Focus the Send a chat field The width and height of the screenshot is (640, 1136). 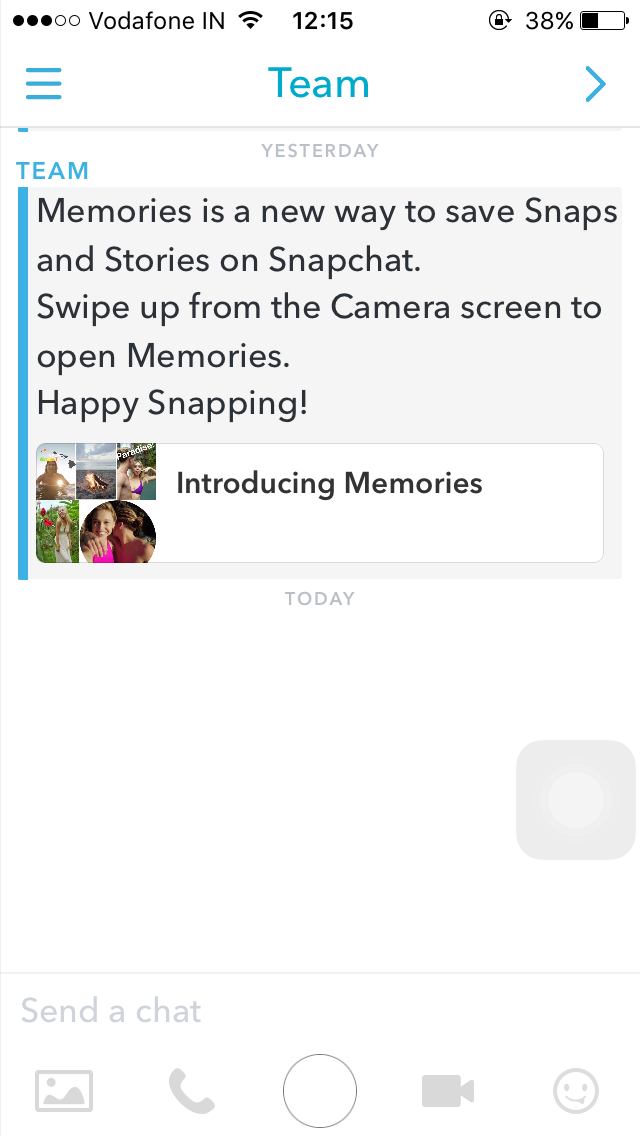[x=300, y=1010]
